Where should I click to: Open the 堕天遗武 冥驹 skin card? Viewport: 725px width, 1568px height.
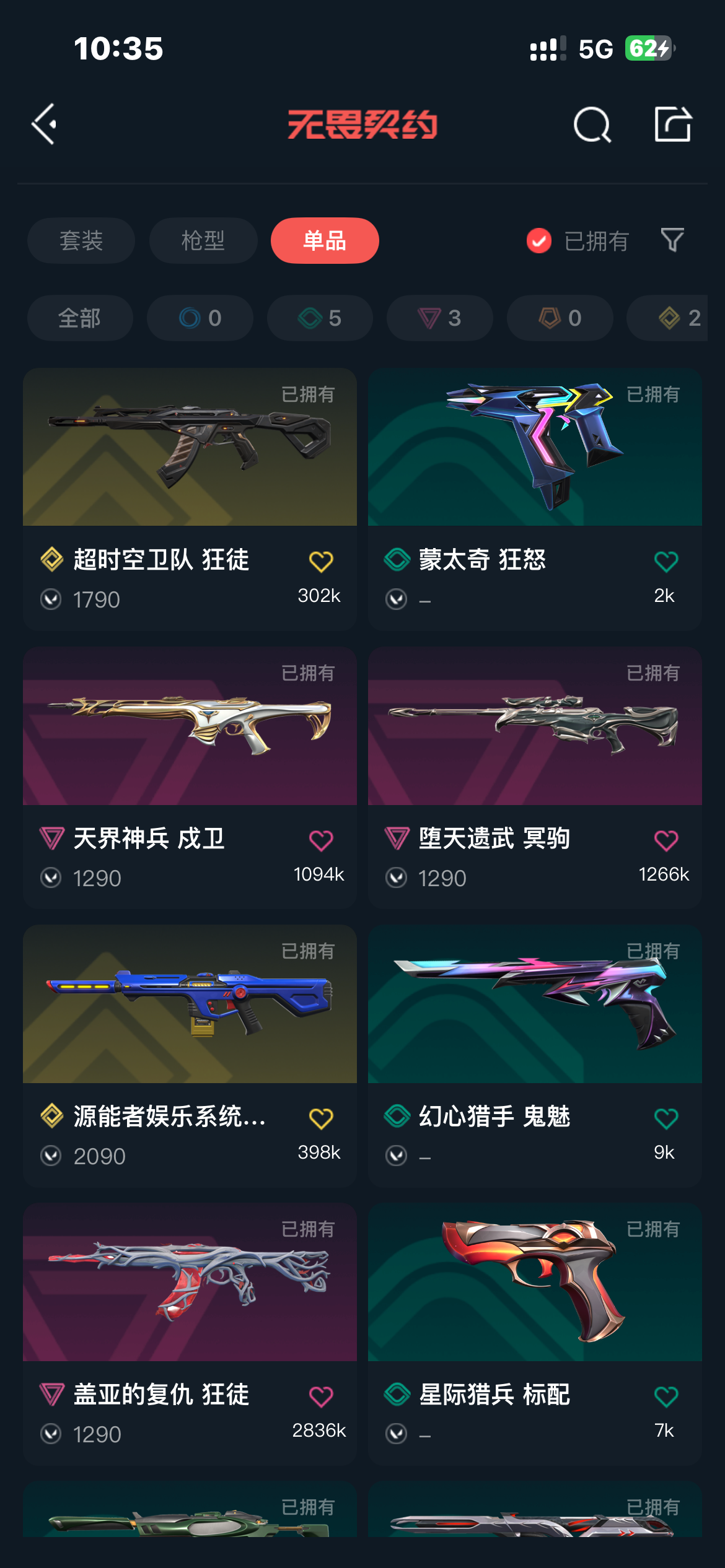click(535, 778)
